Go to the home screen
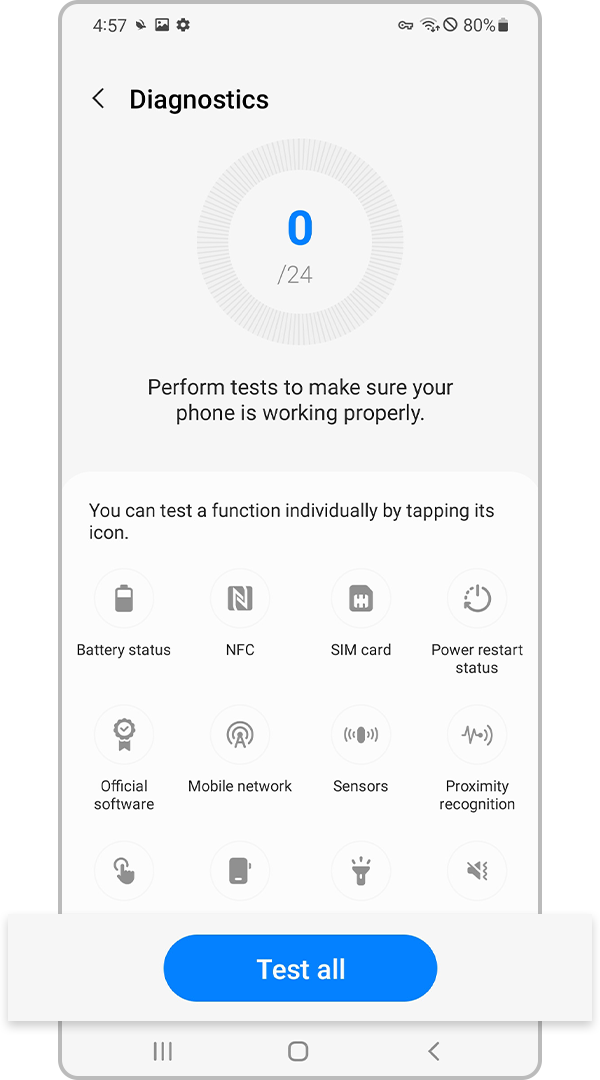This screenshot has height=1080, width=600. point(298,1051)
